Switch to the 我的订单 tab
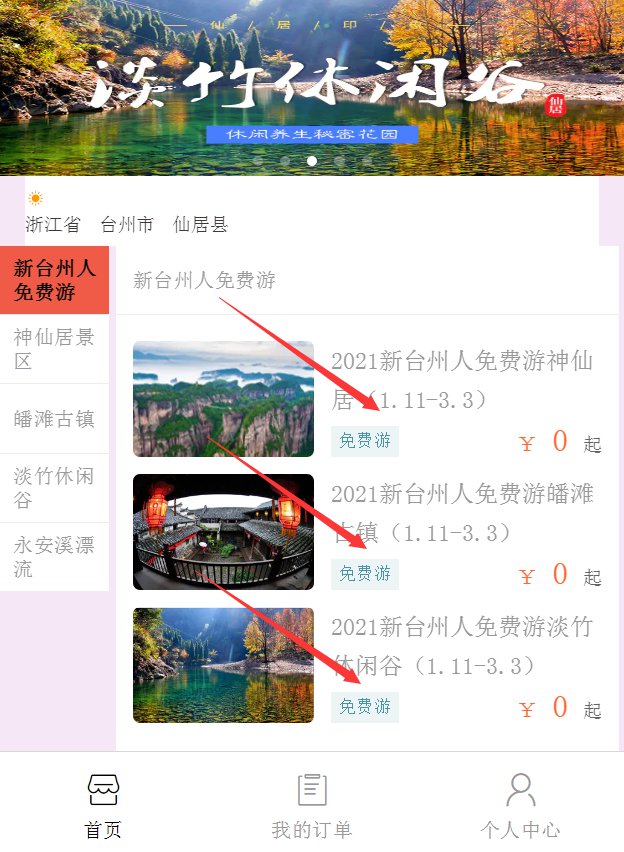624x852 pixels. click(312, 807)
